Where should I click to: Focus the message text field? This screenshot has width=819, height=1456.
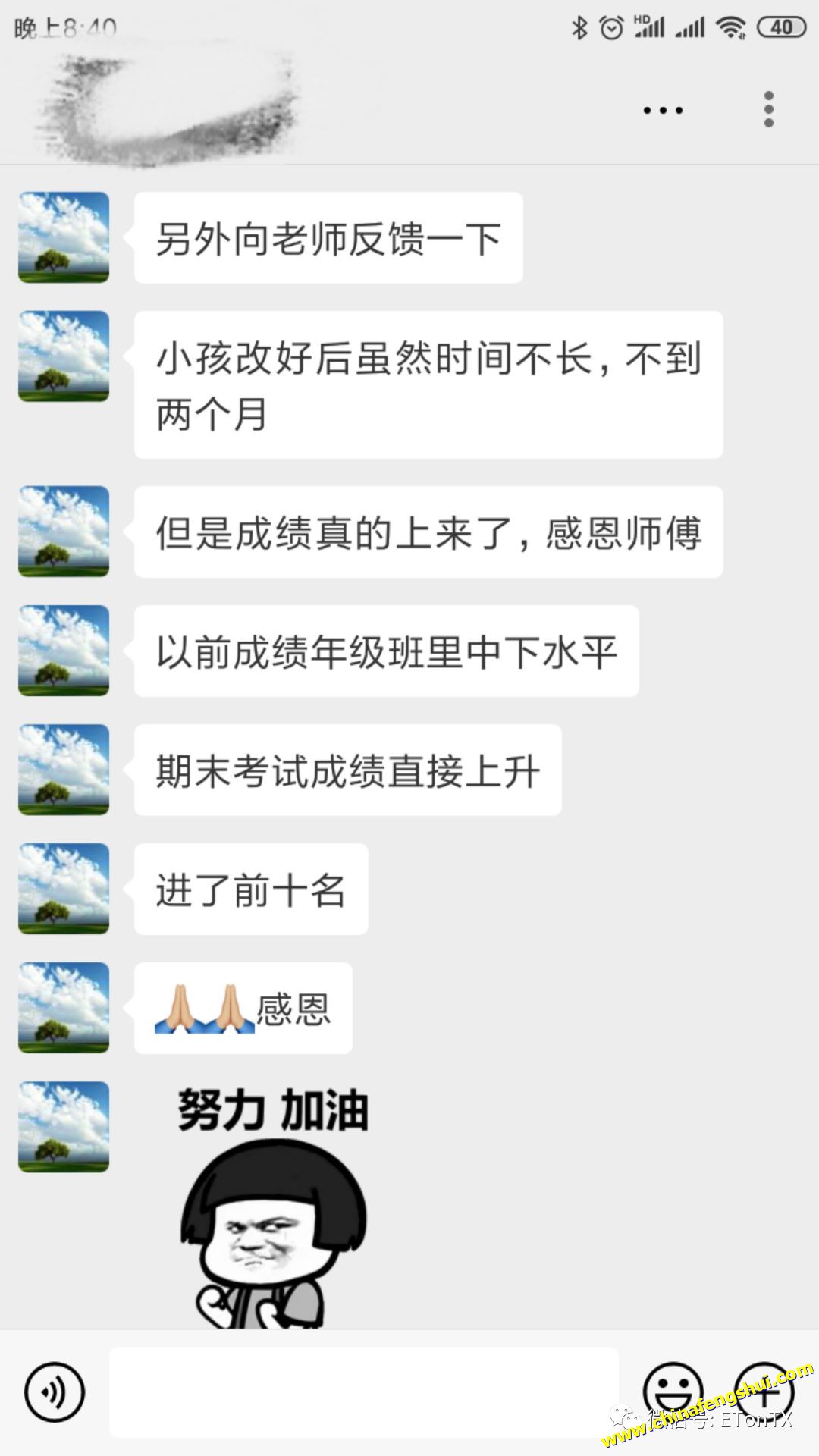[364, 1392]
